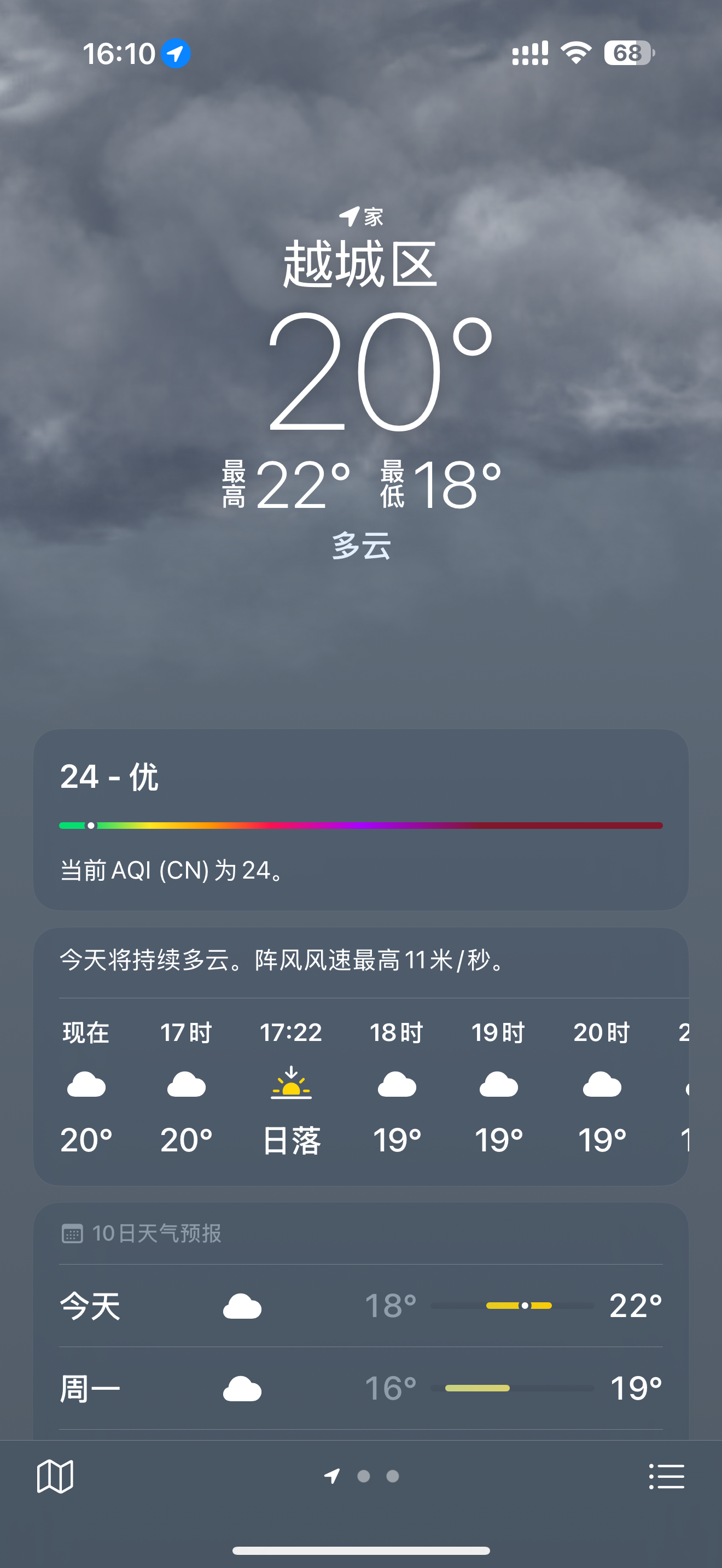Open the saved locations list

pos(667,1476)
